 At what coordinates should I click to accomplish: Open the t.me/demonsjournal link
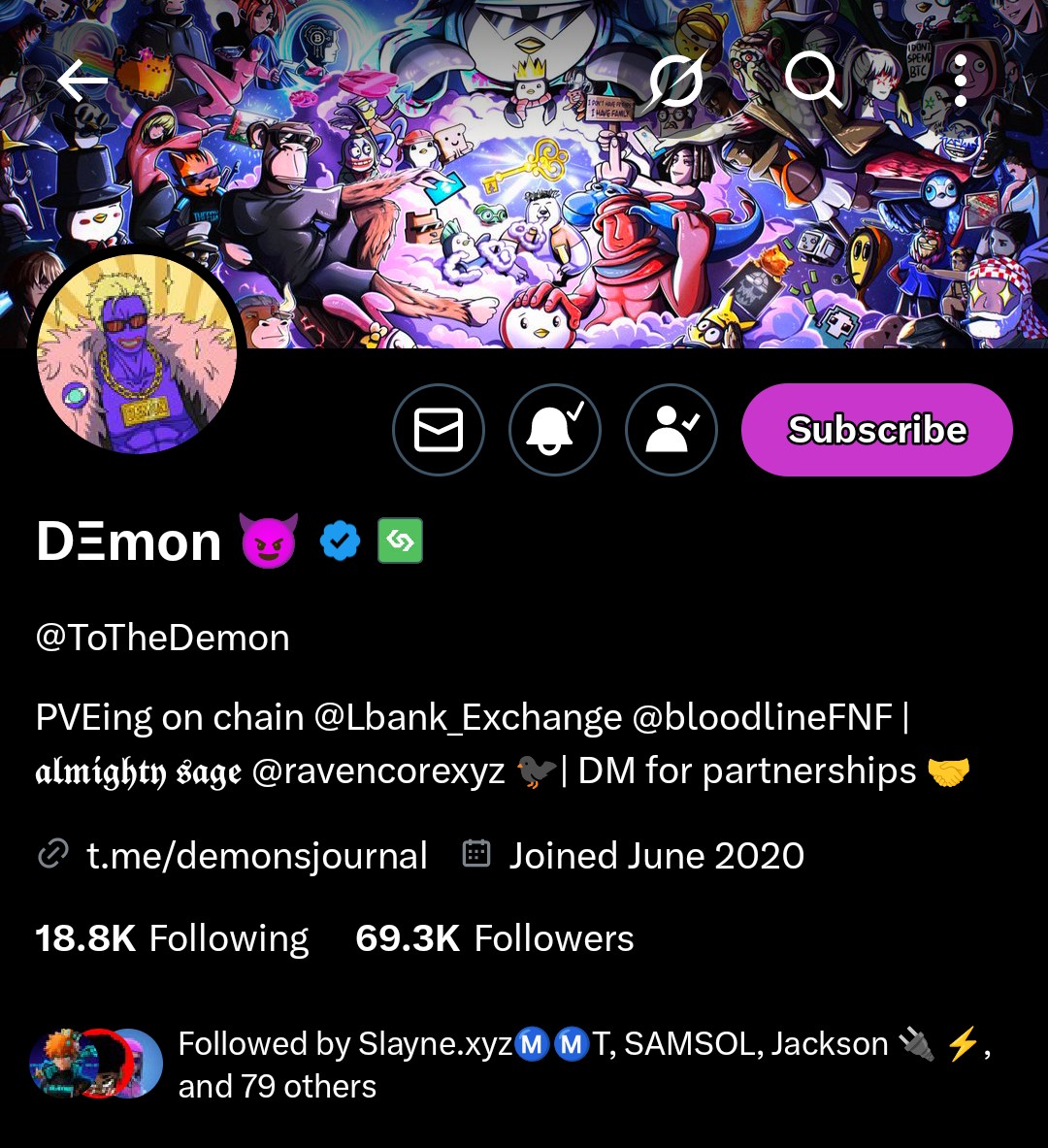pos(256,856)
